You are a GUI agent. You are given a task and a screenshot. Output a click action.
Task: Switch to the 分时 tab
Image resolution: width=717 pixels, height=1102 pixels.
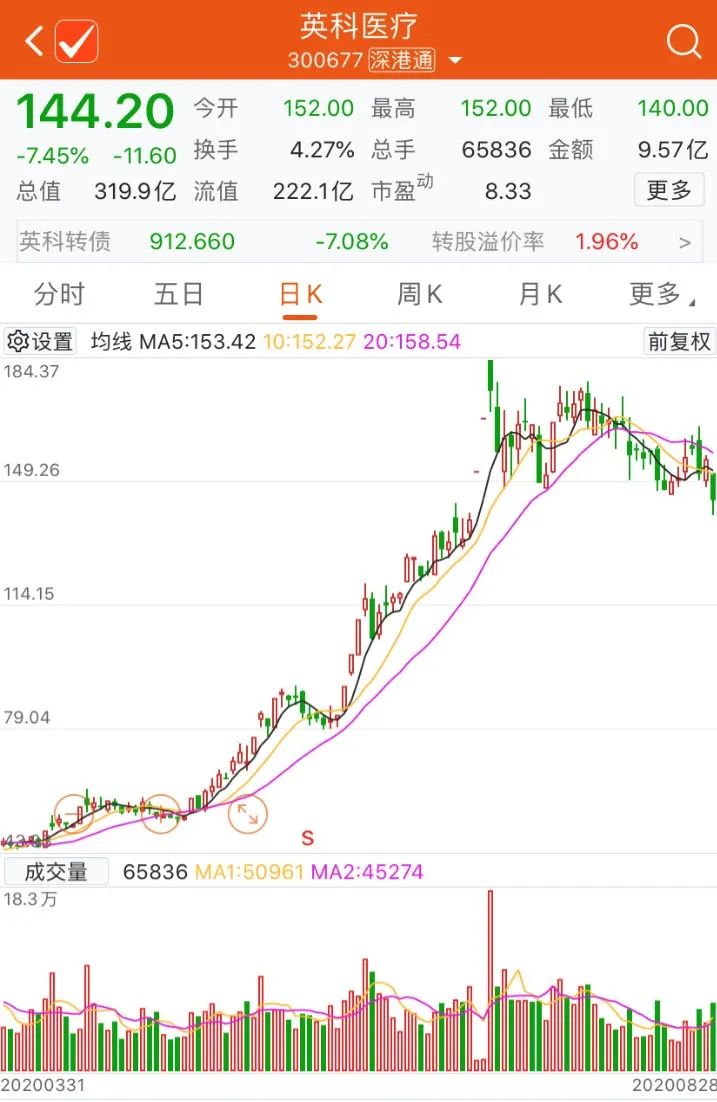tap(59, 294)
